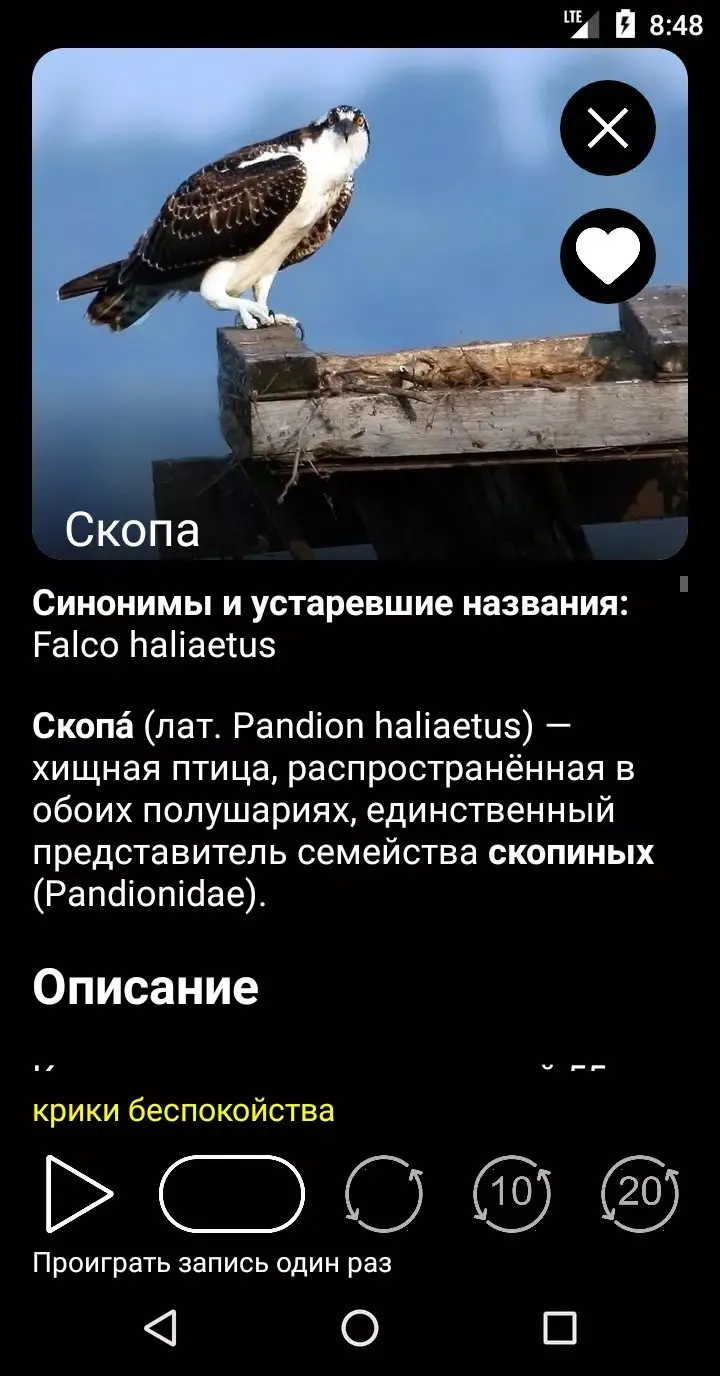Enable continuous loop playback
The width and height of the screenshot is (720, 1376).
coord(384,1193)
